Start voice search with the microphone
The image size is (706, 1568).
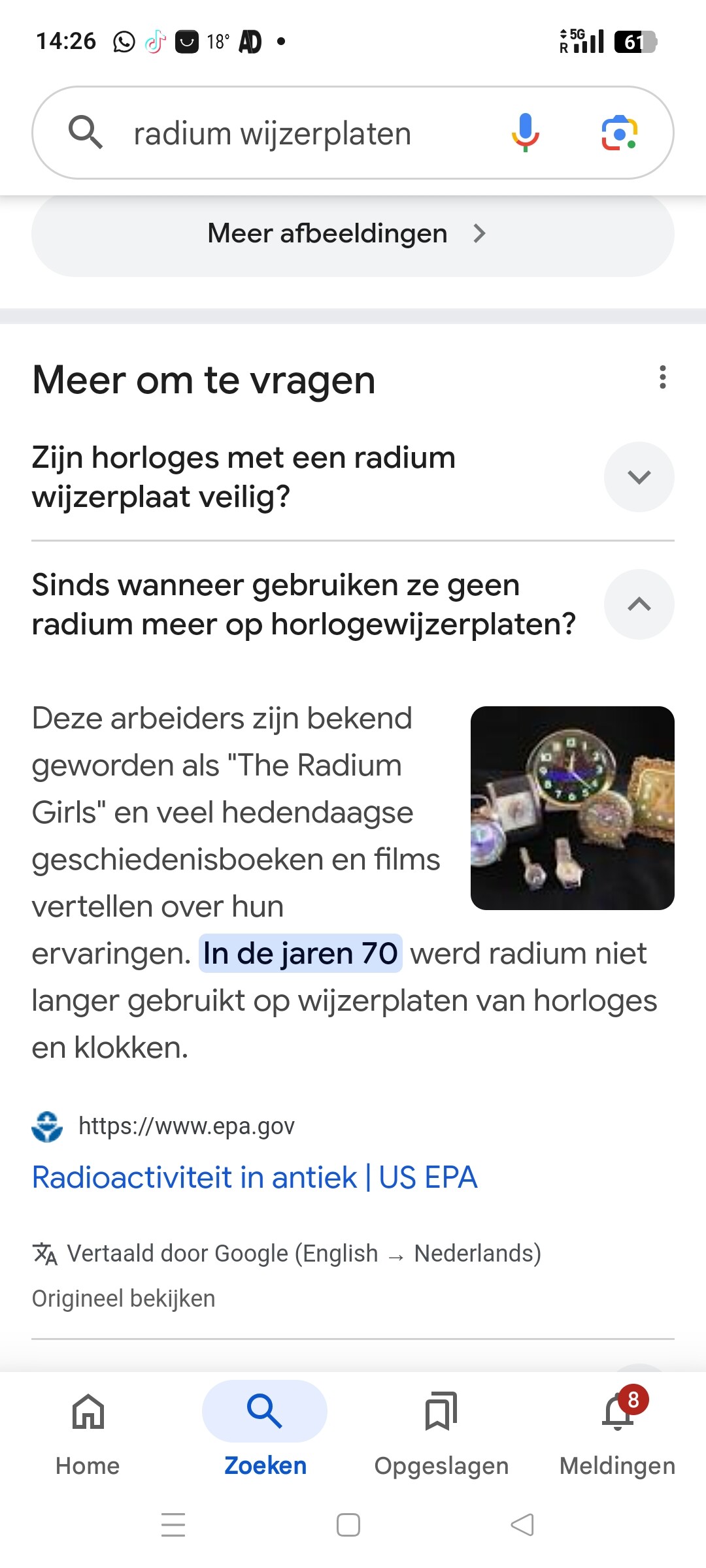(525, 133)
